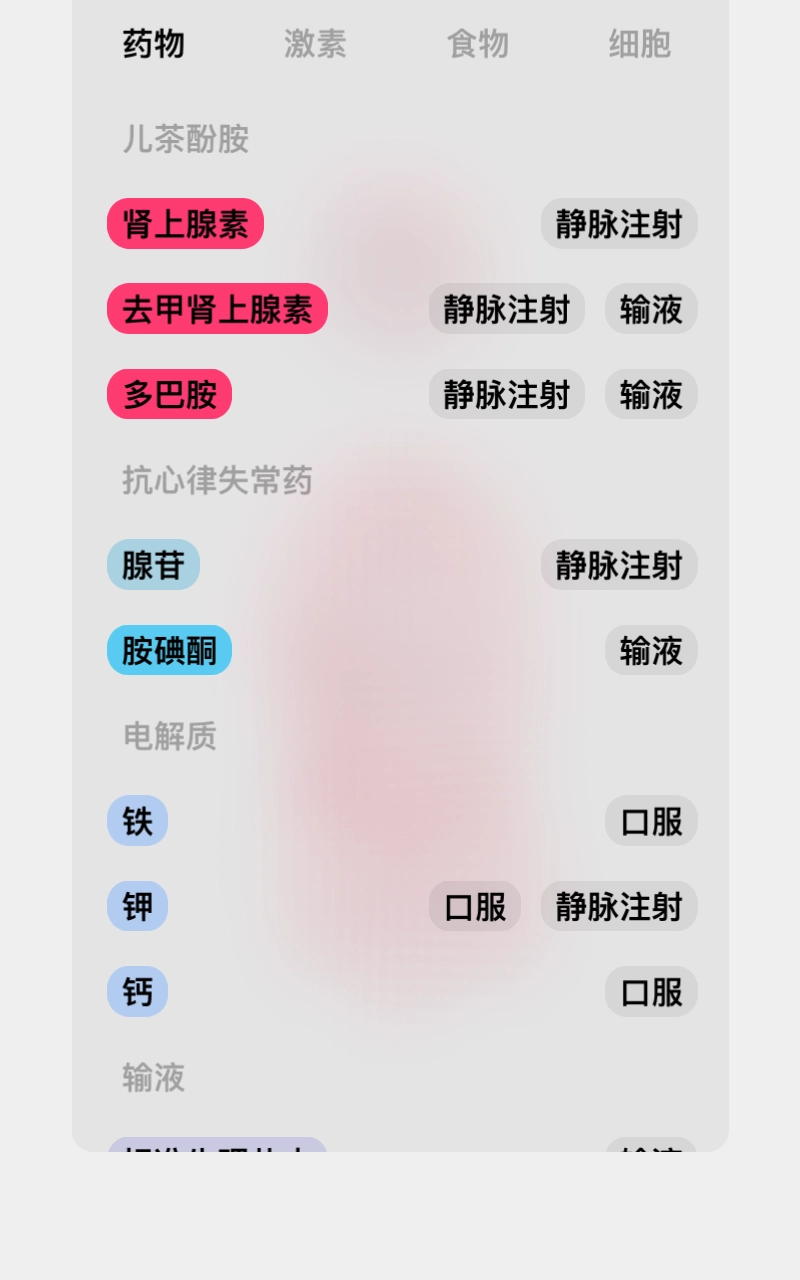This screenshot has height=1280, width=800.
Task: Select the 去甲肾上腺素 drug pill
Action: [x=216, y=309]
